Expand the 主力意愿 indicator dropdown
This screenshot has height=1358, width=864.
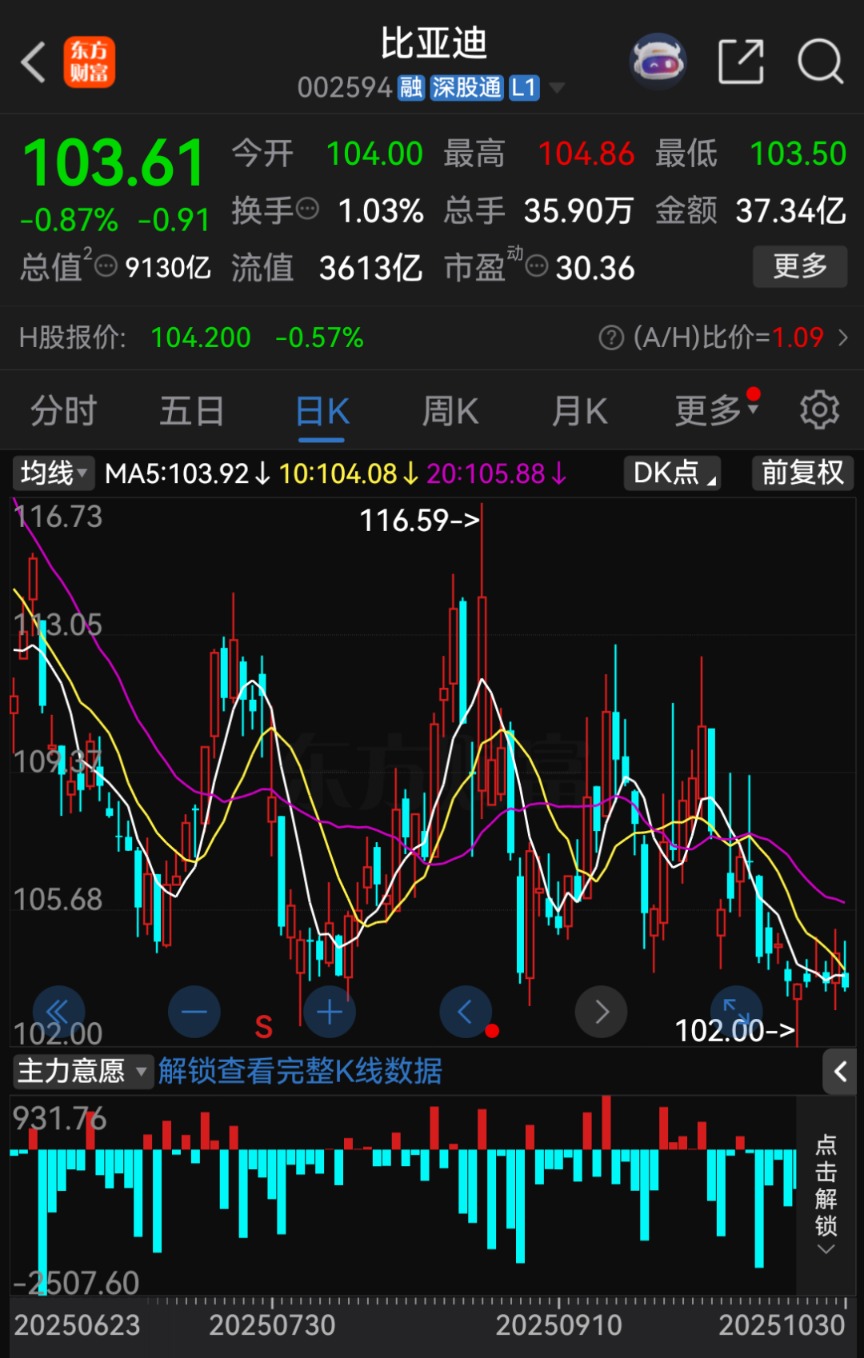click(x=83, y=1072)
